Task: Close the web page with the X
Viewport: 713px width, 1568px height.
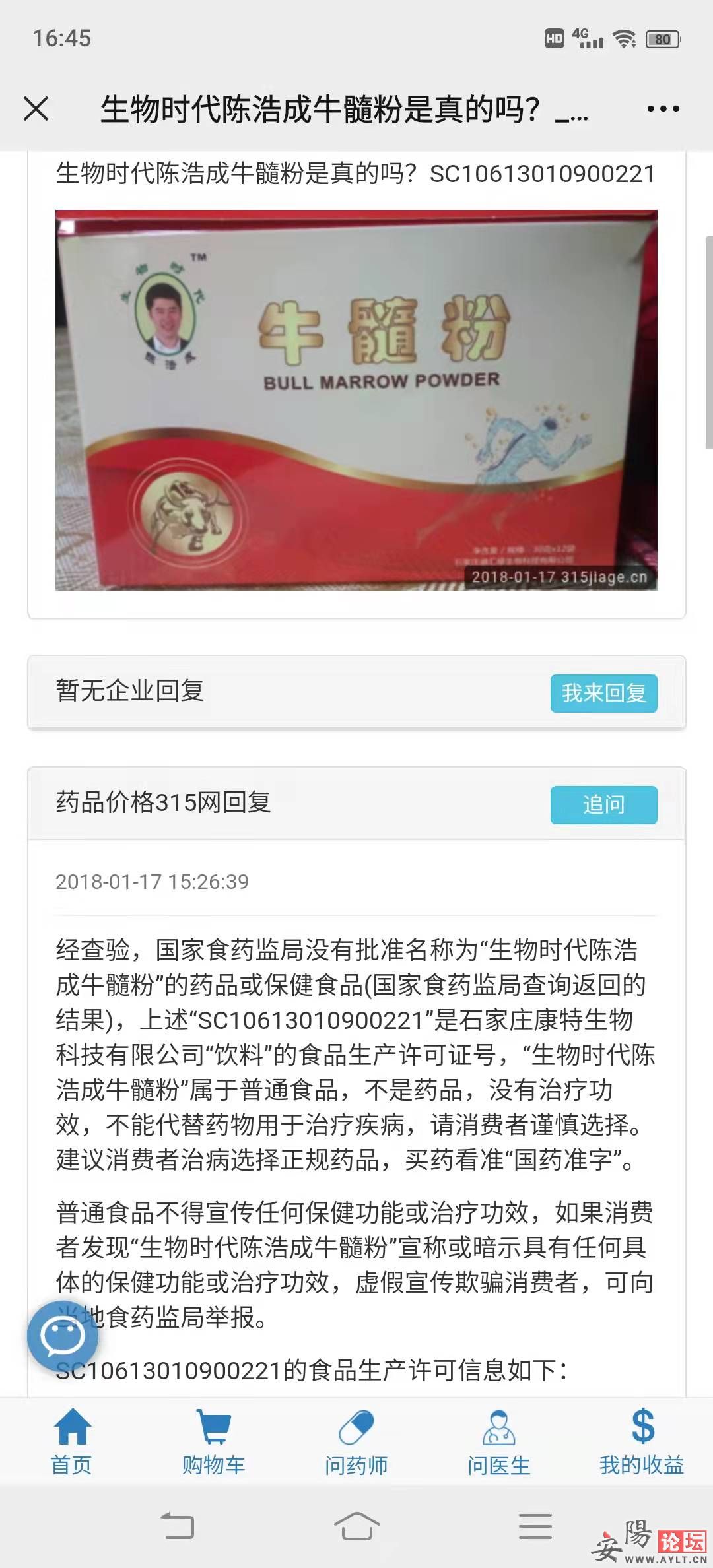Action: (x=36, y=109)
